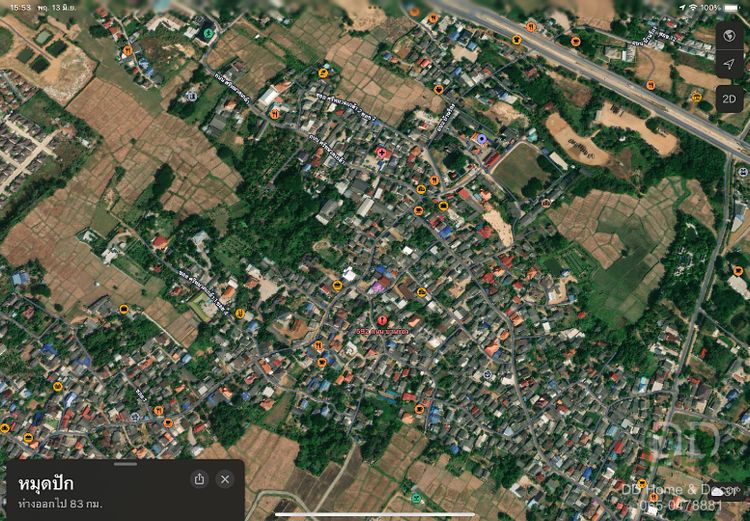Viewport: 750px width, 521px height.
Task: Tap the red dropped pin marker
Action: [x=382, y=321]
